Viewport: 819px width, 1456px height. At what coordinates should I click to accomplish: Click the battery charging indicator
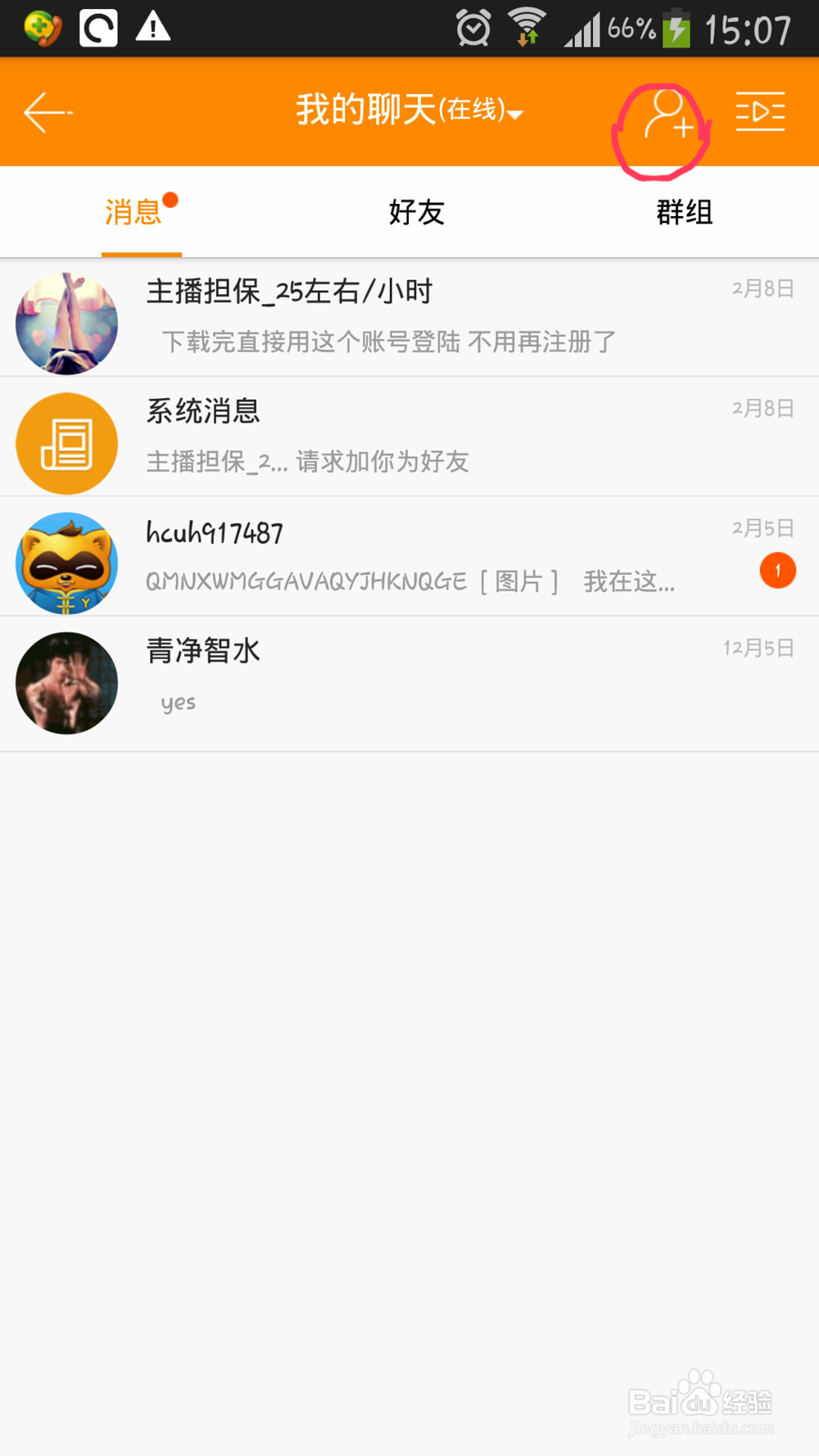(x=676, y=27)
